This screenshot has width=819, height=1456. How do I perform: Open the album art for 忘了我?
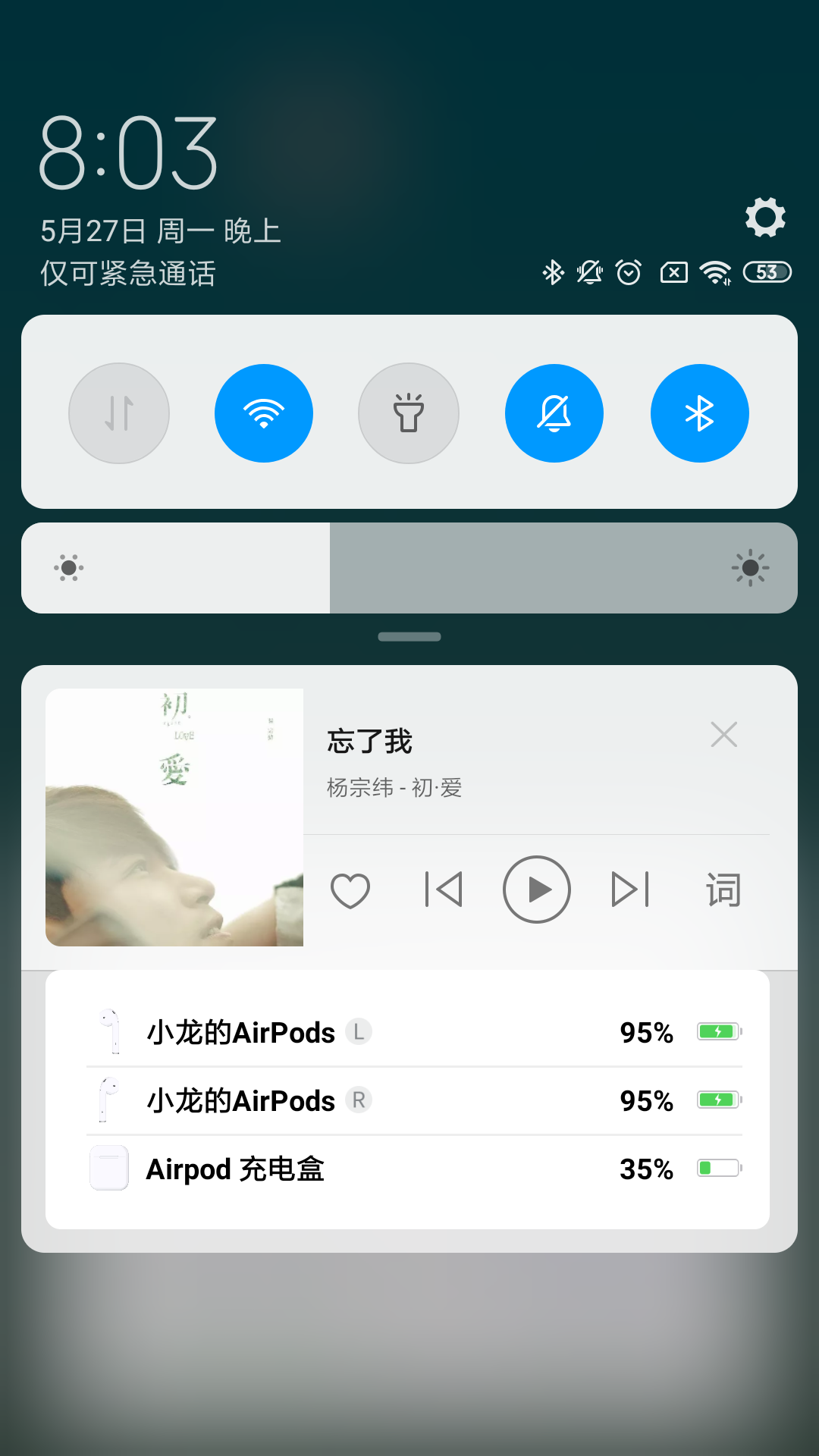click(174, 817)
